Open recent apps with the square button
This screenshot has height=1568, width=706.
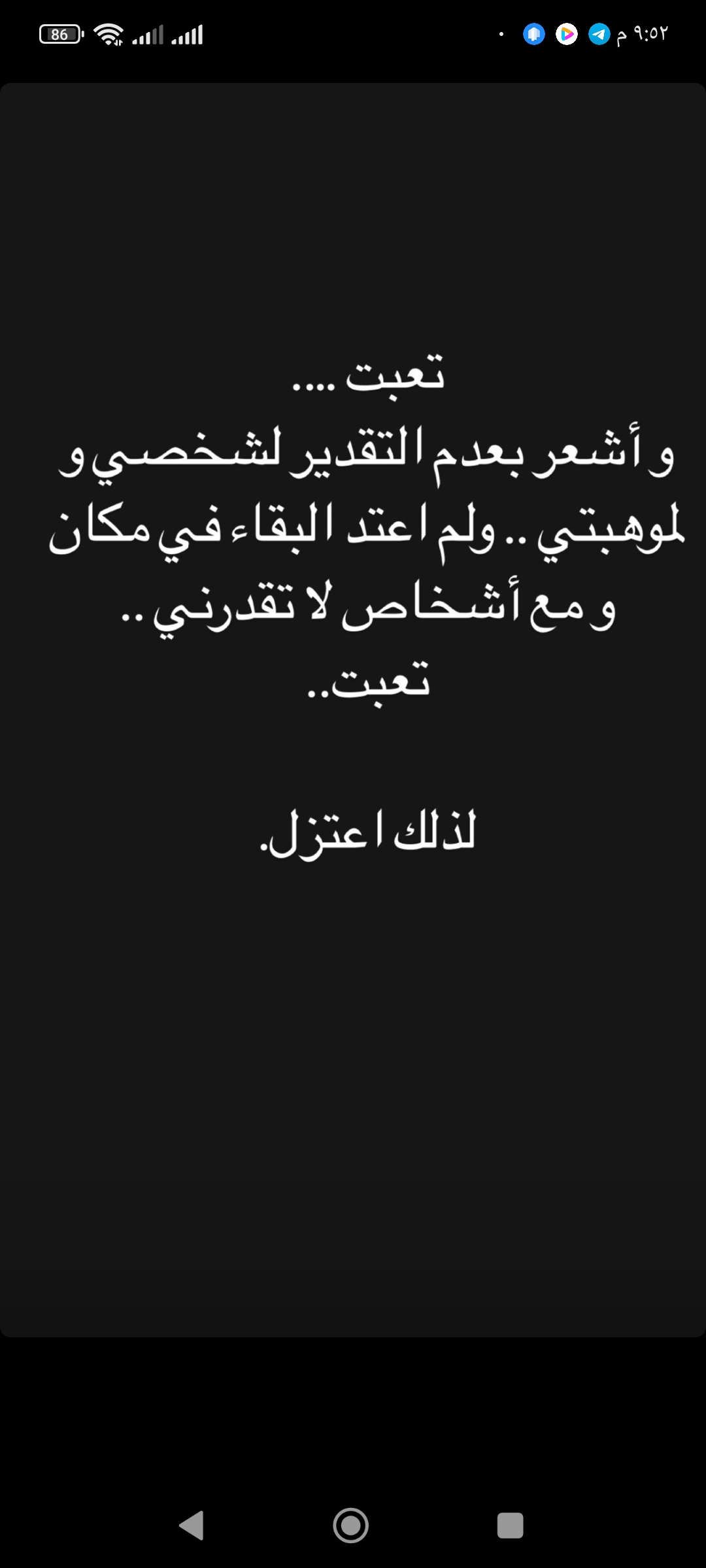point(510,1526)
